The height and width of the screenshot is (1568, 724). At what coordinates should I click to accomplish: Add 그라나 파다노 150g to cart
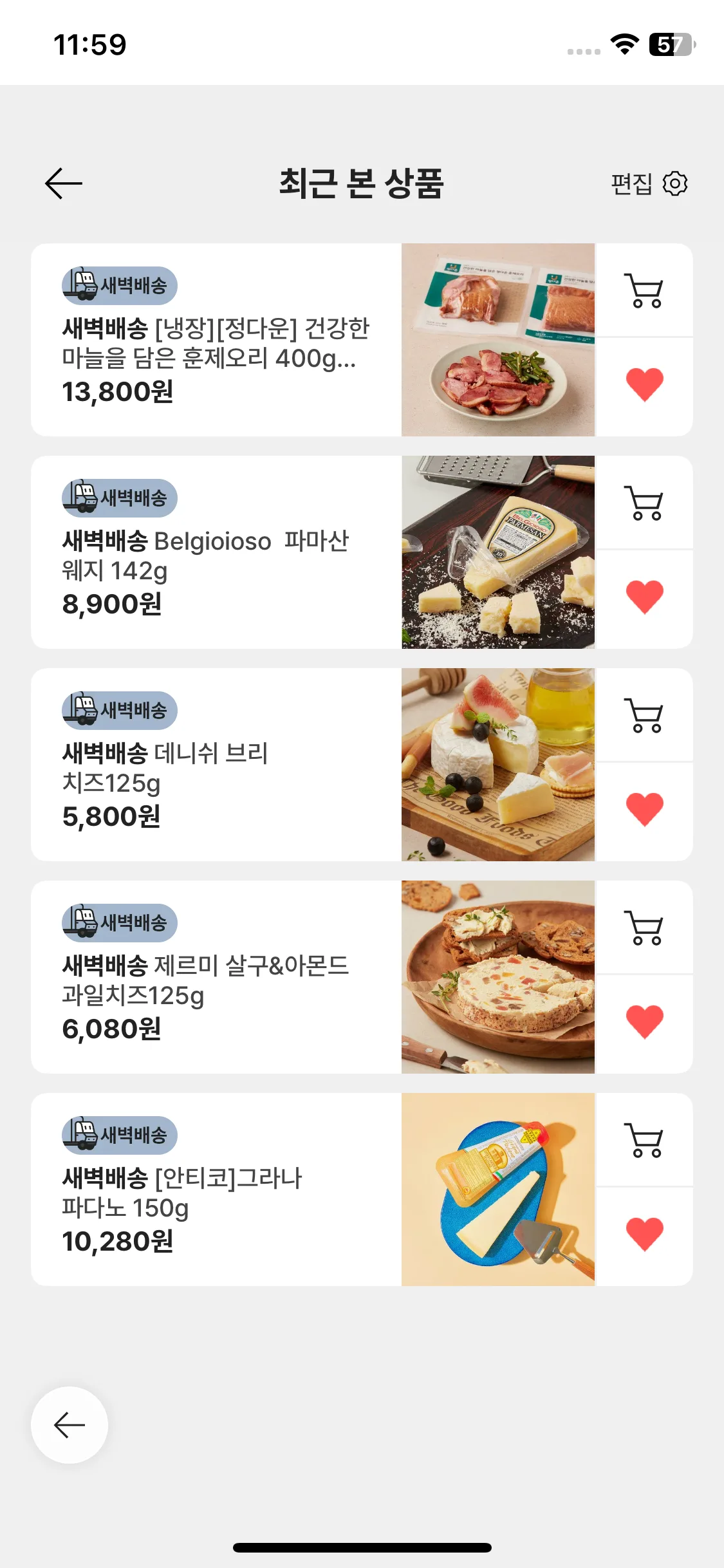[x=644, y=1141]
